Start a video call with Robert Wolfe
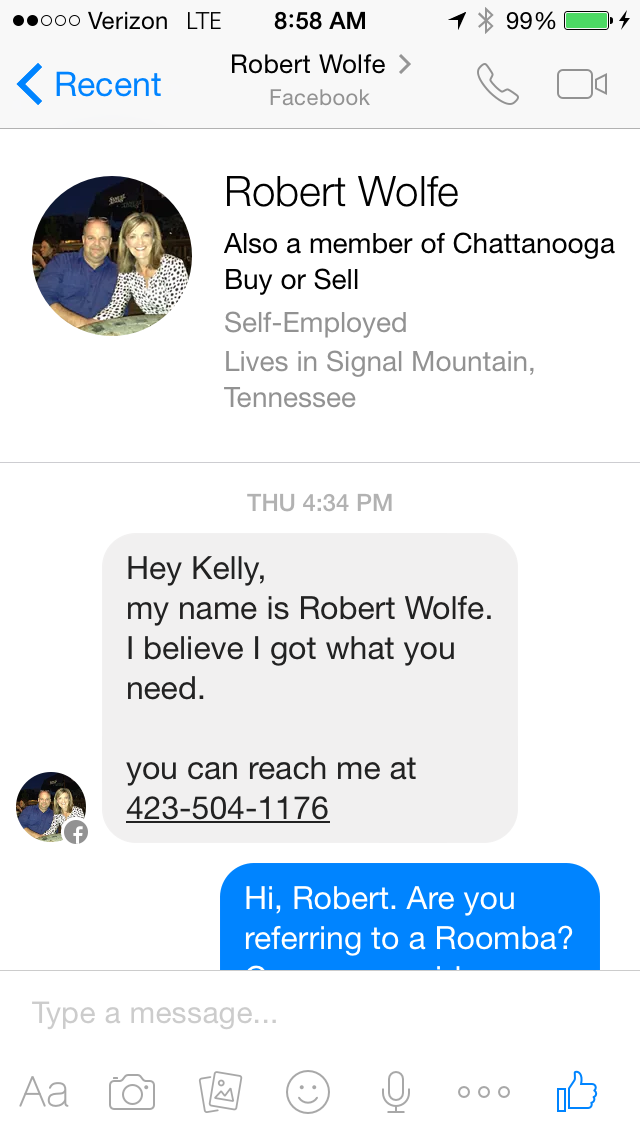 pyautogui.click(x=582, y=85)
